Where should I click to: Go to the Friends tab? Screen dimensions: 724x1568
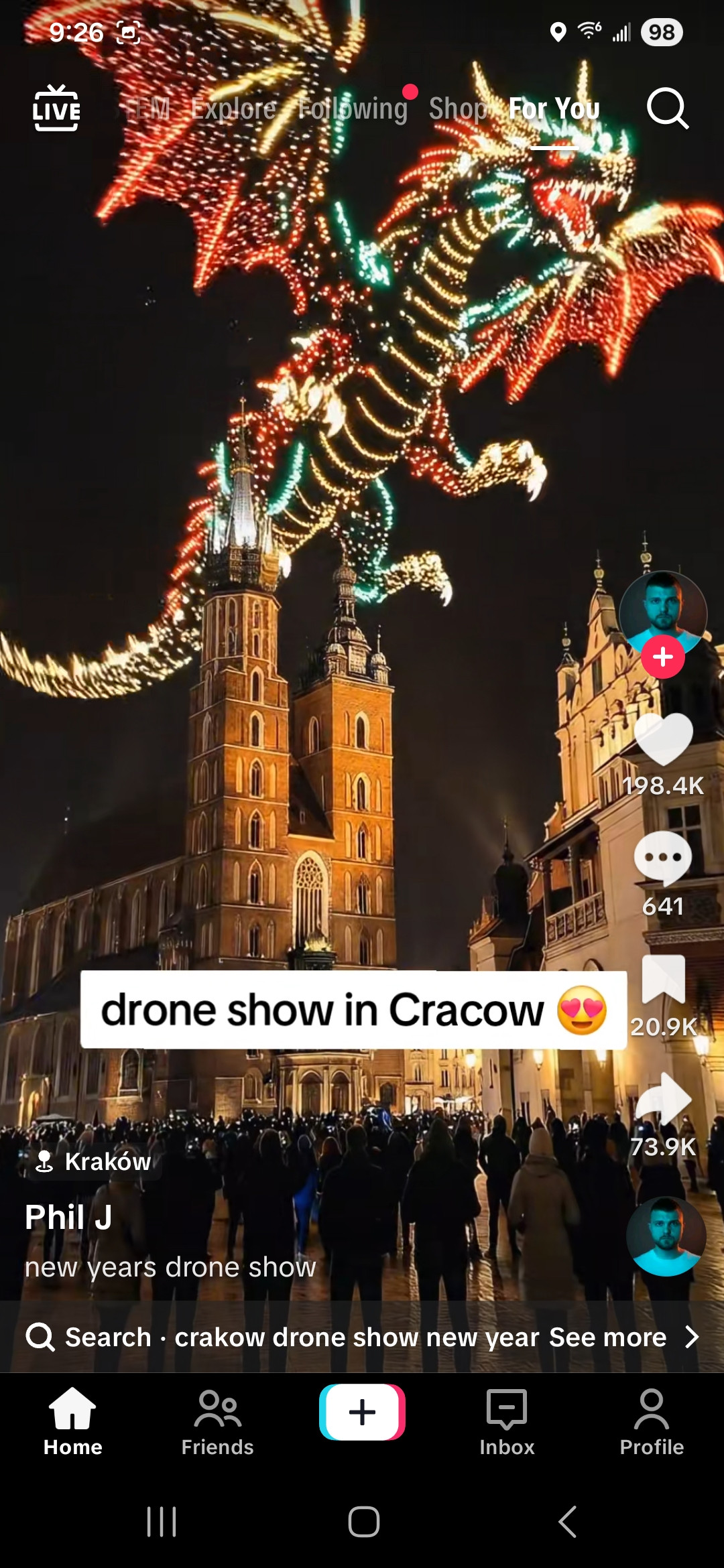(x=217, y=1422)
